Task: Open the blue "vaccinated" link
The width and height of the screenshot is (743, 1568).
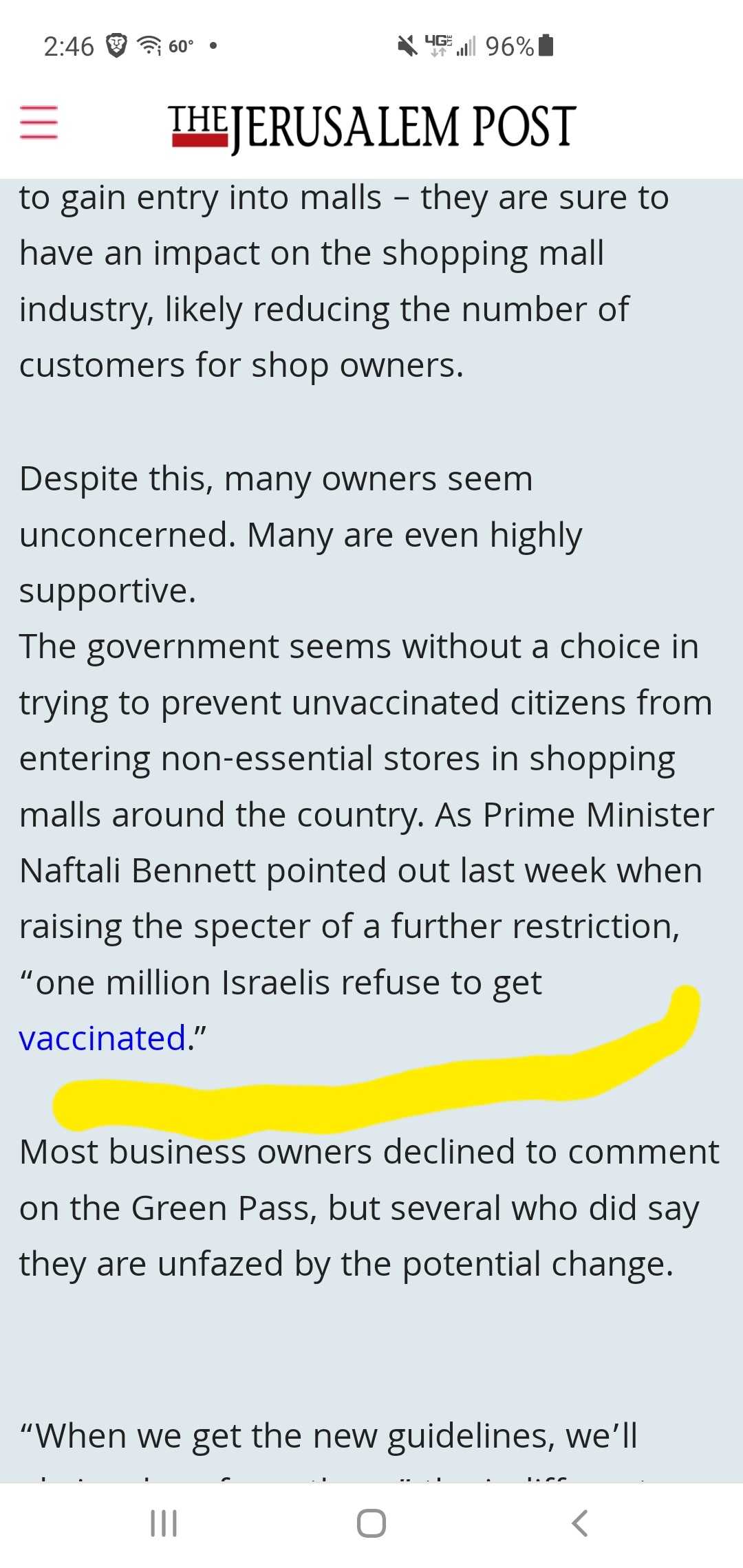Action: [x=103, y=1038]
